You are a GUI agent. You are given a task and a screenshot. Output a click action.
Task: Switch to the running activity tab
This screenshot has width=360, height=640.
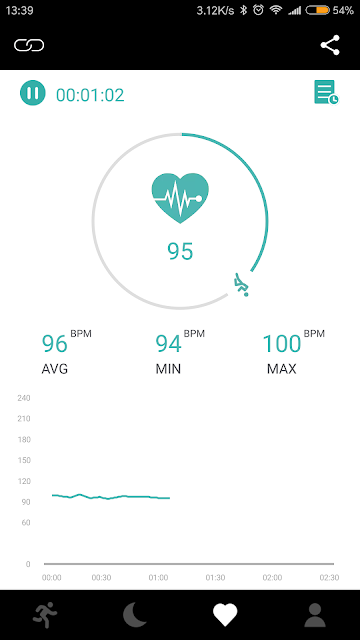click(x=45, y=615)
